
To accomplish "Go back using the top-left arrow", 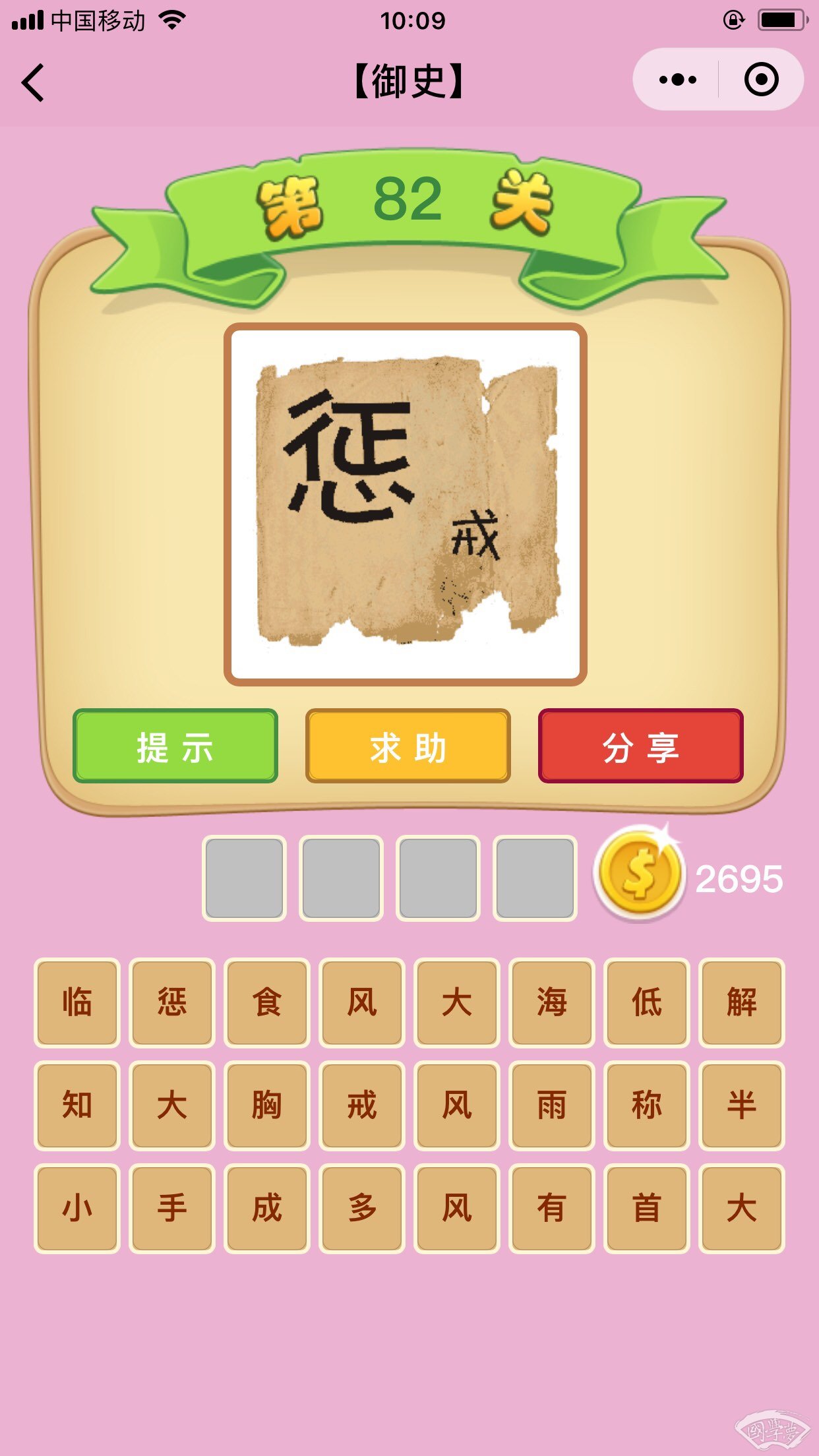I will [x=33, y=82].
